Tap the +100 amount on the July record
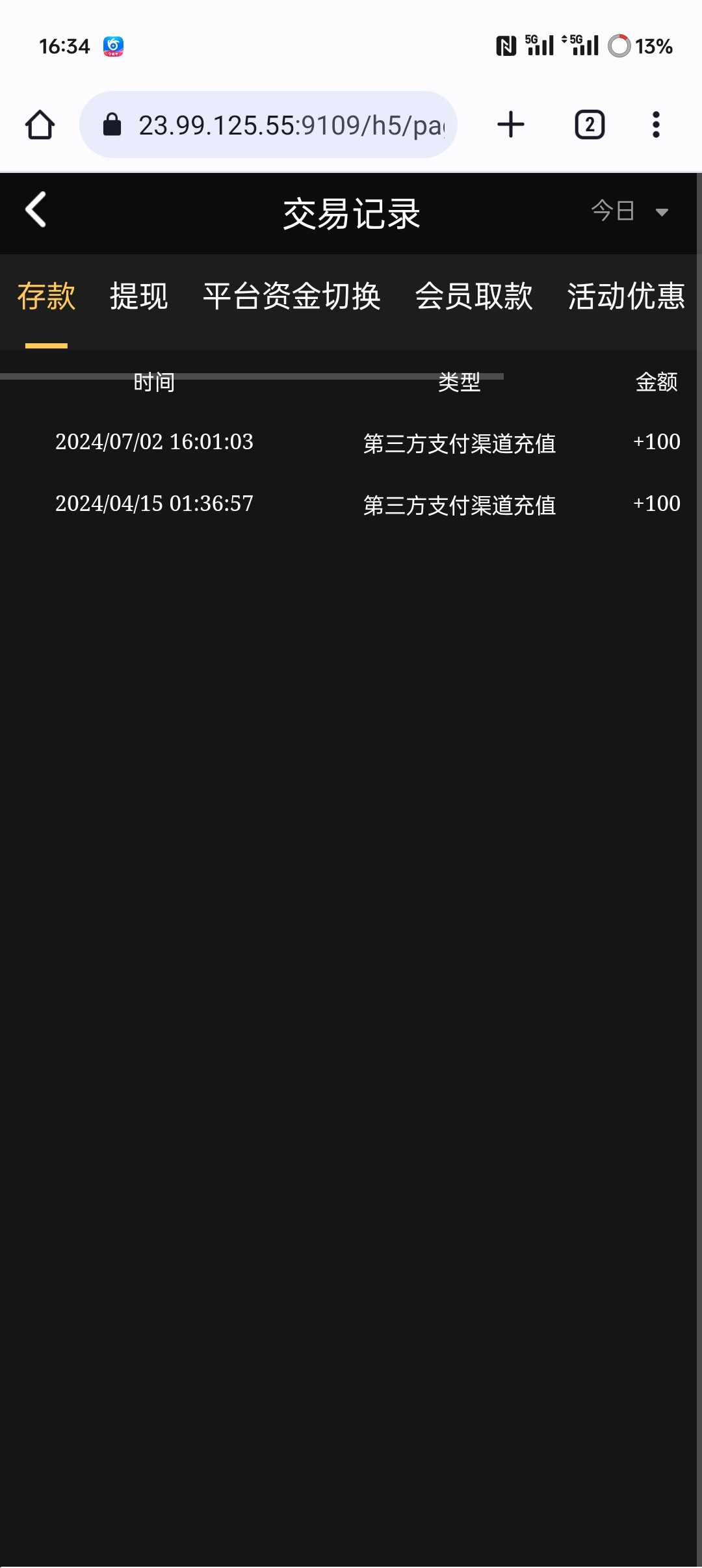 656,442
